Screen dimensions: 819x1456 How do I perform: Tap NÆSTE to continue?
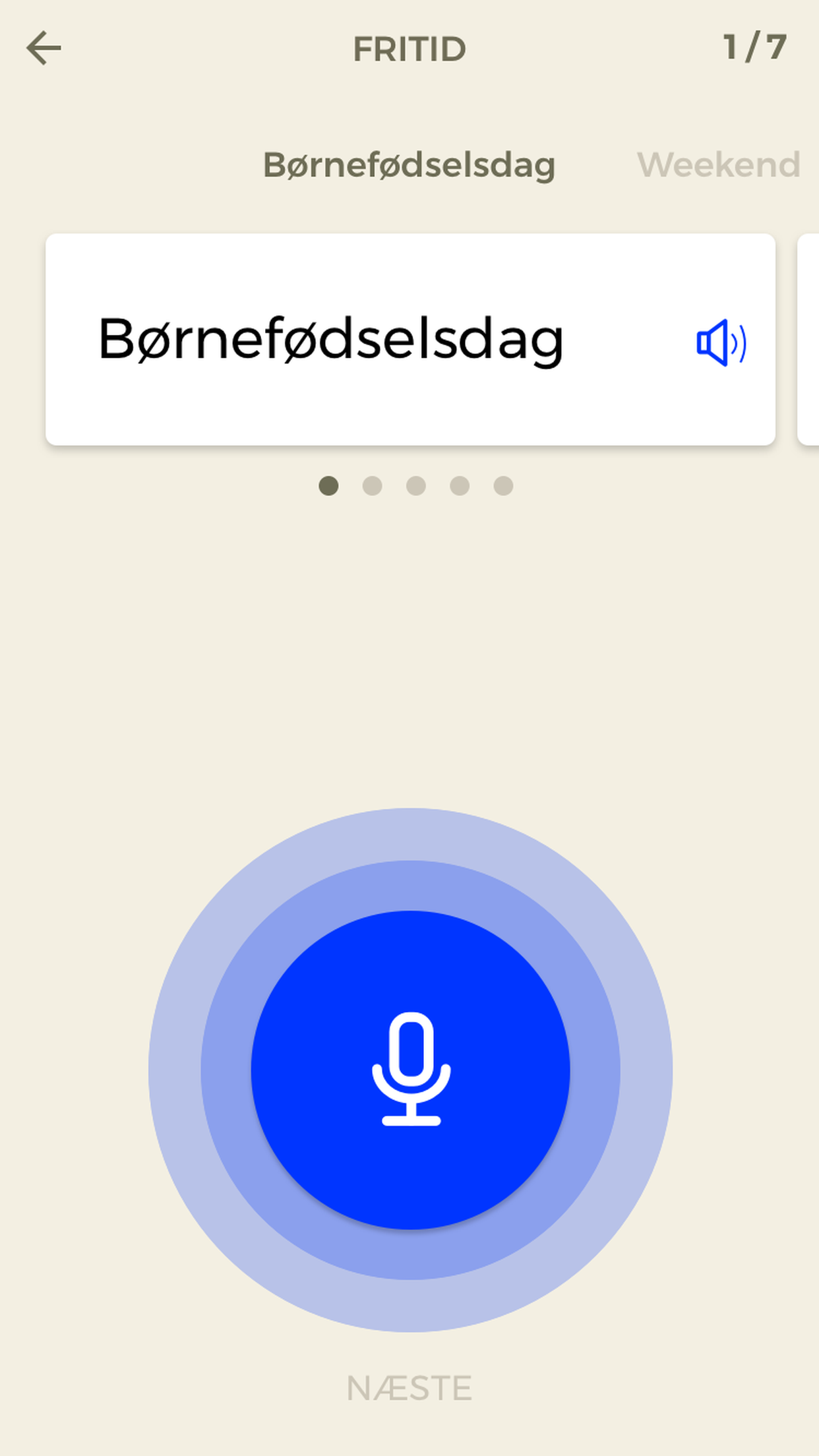point(409,1388)
